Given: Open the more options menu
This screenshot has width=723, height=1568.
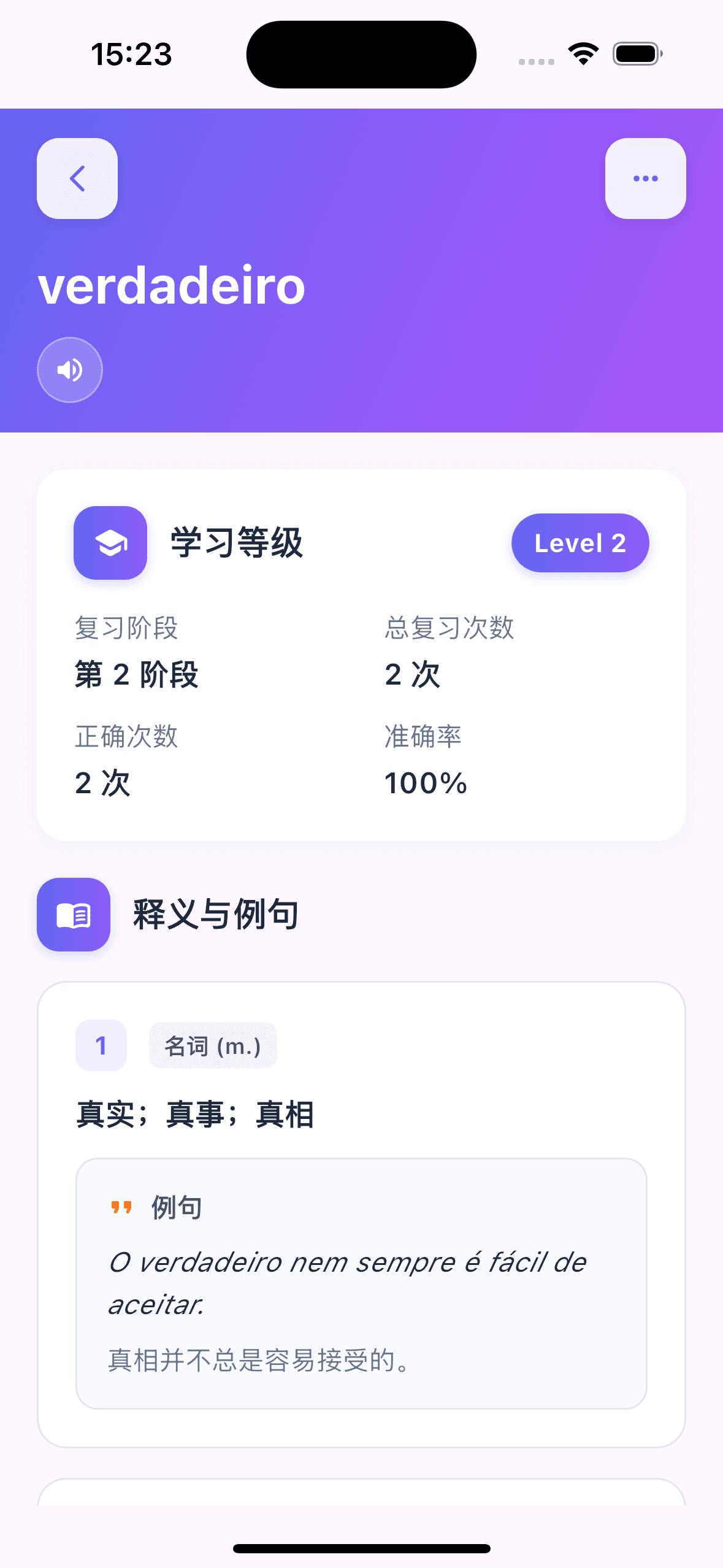Looking at the screenshot, I should pyautogui.click(x=645, y=178).
